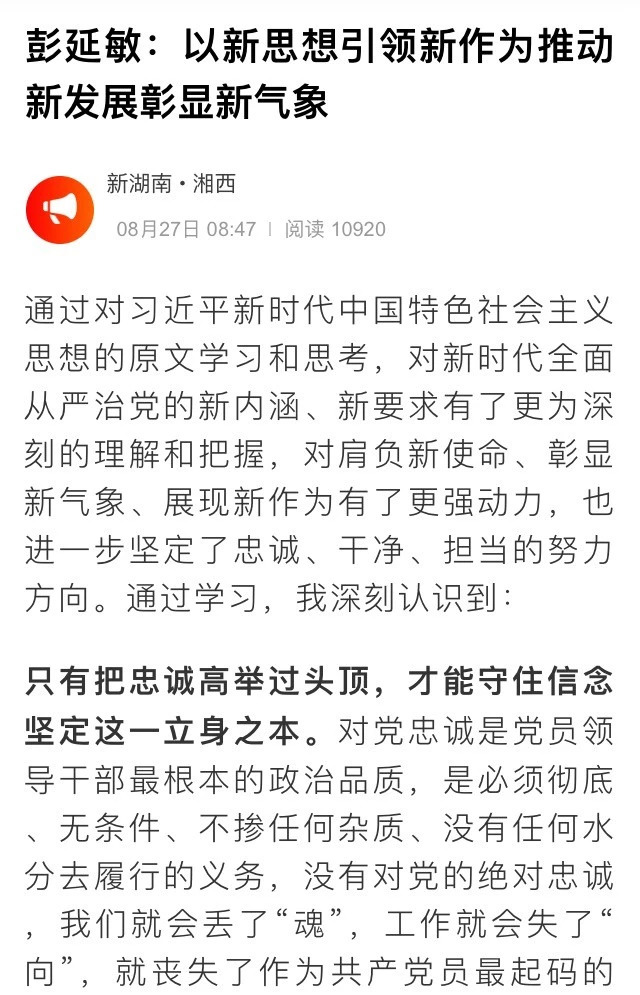Open the 新湖南 publisher megaphone avatar

tap(60, 209)
